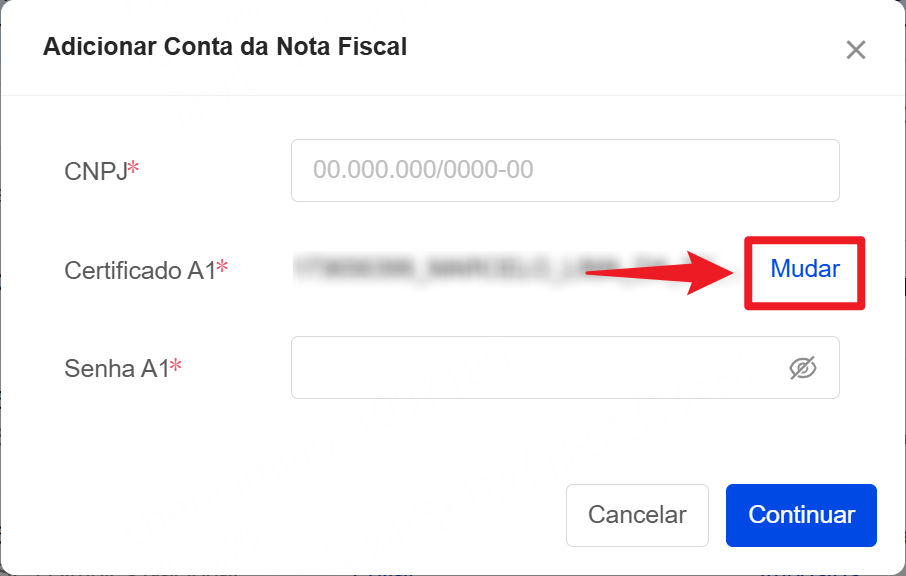Tap the Cancelar button
This screenshot has width=906, height=576.
637,515
